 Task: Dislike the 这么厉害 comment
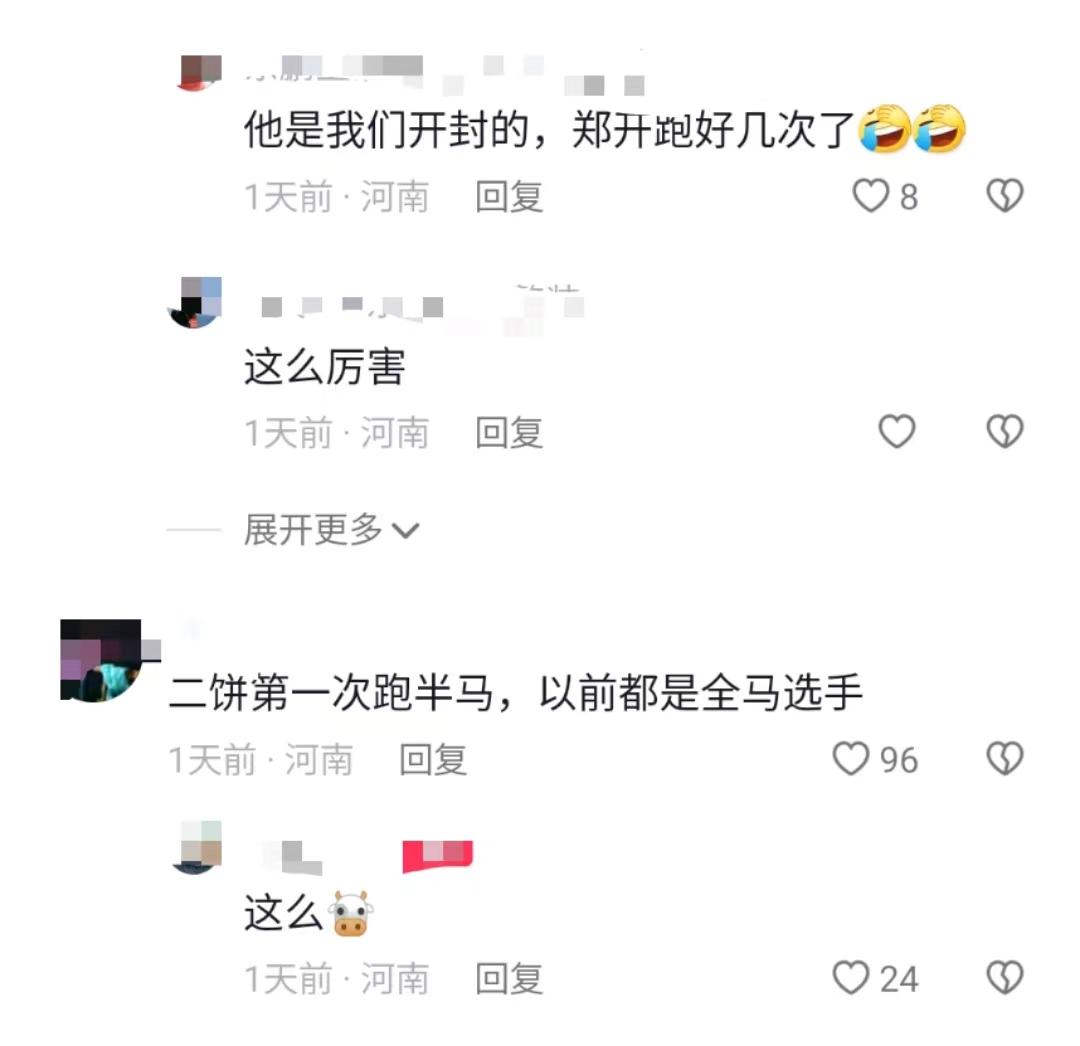(x=1005, y=432)
